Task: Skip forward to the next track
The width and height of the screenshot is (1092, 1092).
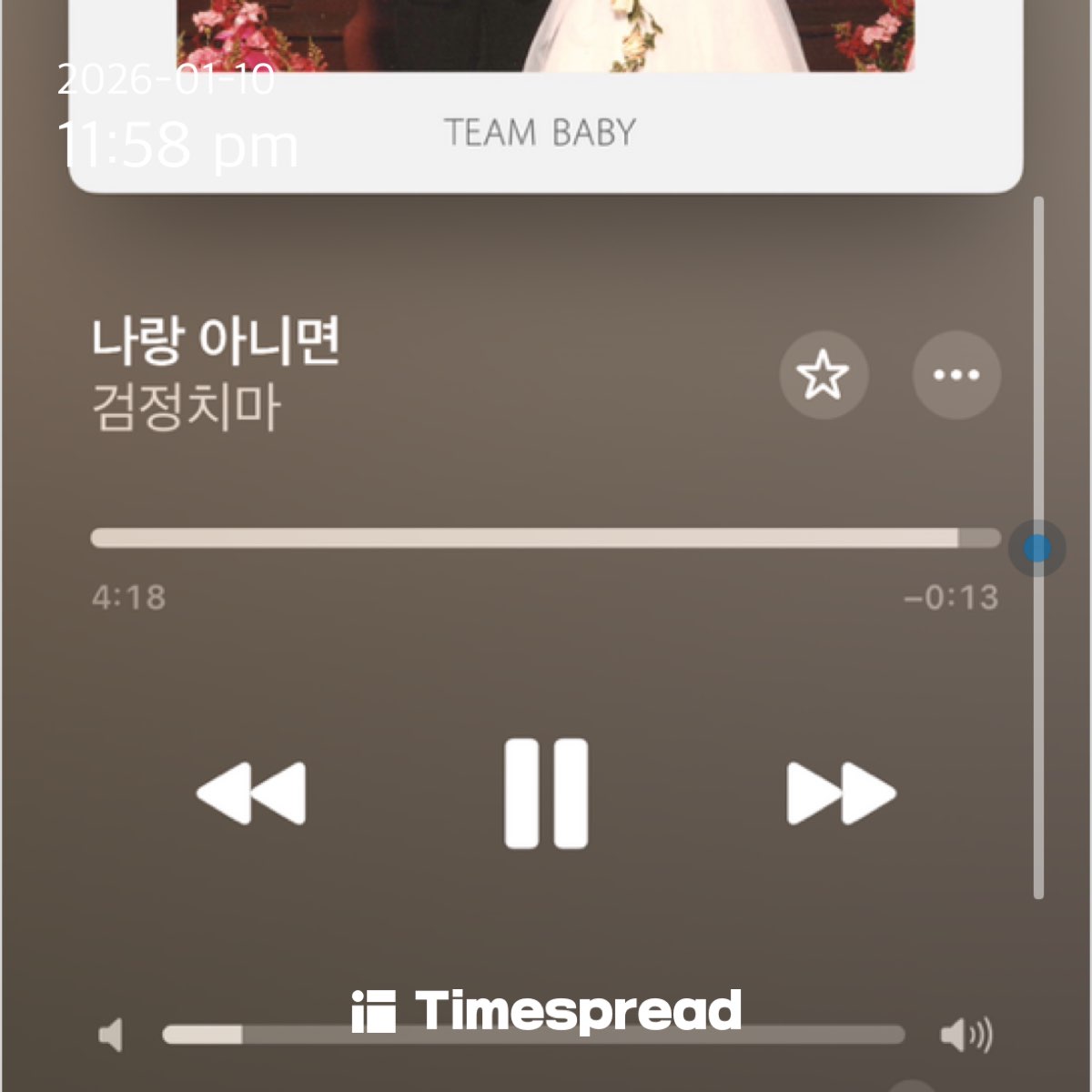Action: pyautogui.click(x=841, y=794)
